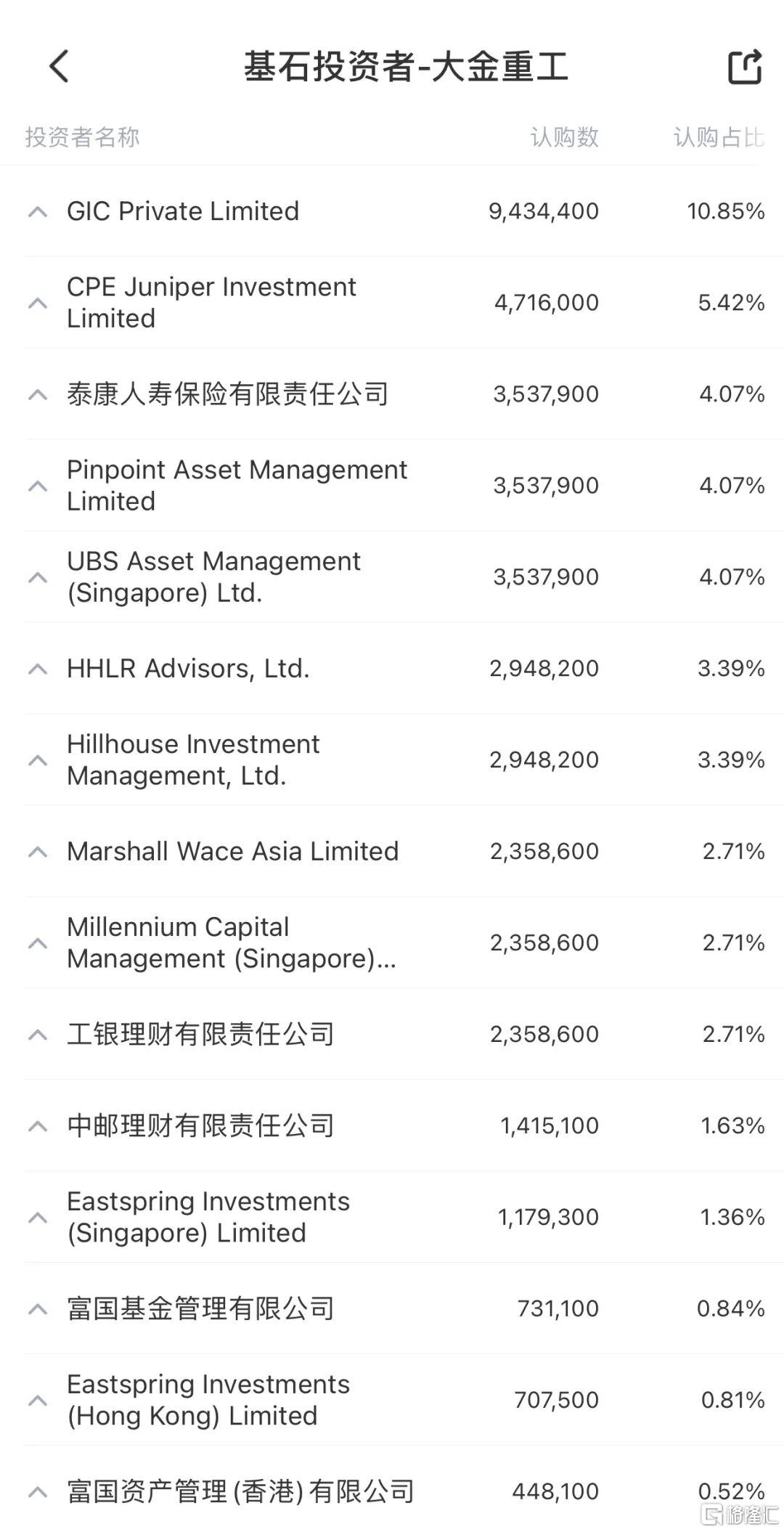Share the cornerstone investor page

click(745, 67)
